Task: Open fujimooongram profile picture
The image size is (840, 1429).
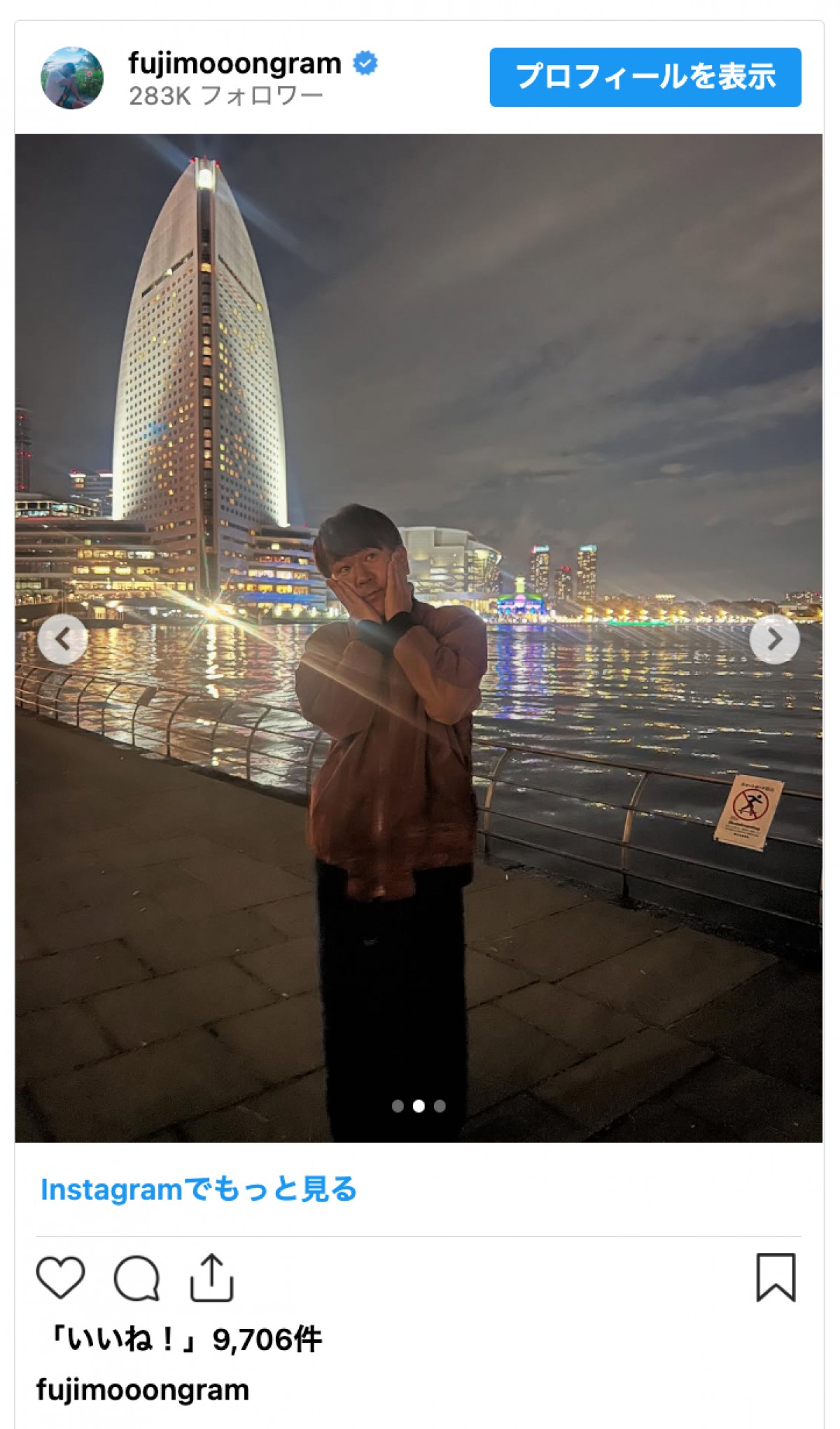Action: (72, 78)
